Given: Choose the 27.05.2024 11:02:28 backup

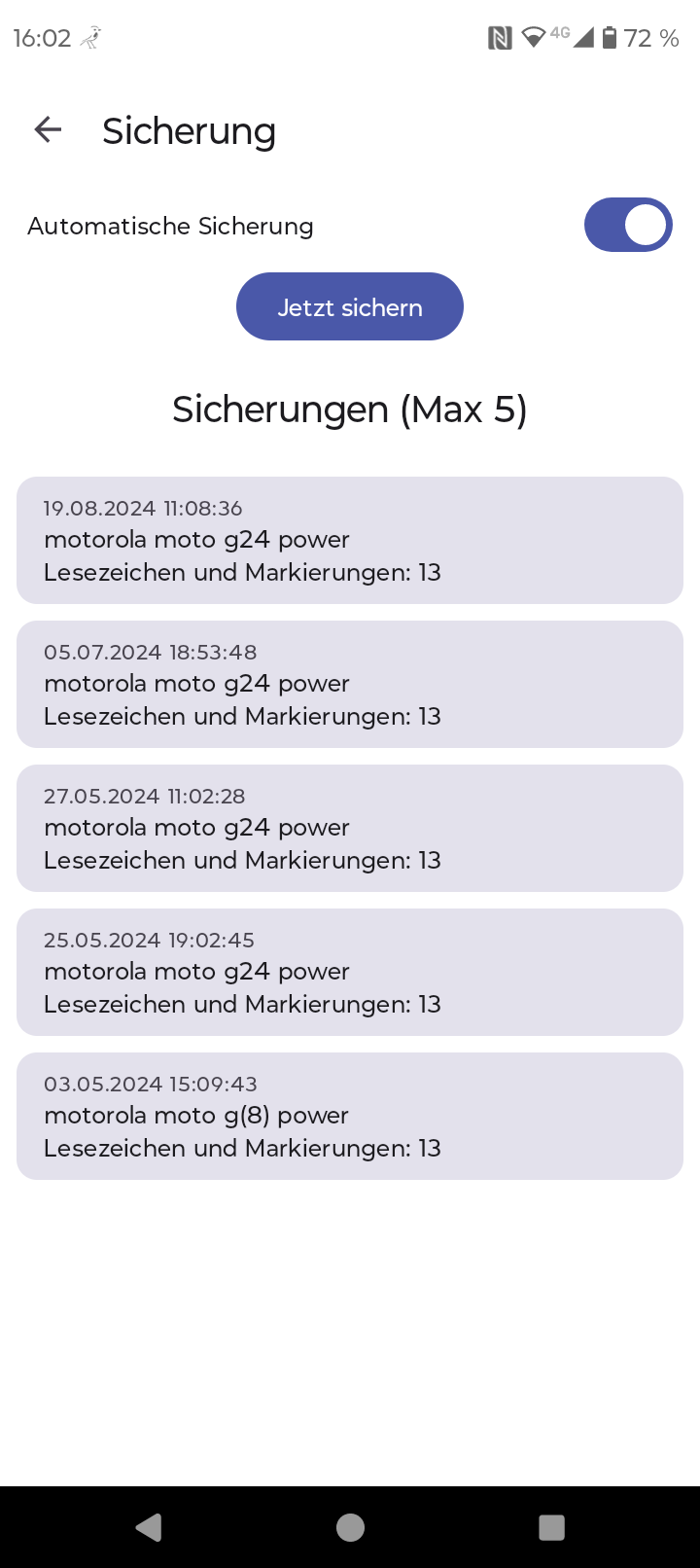Looking at the screenshot, I should click(350, 828).
